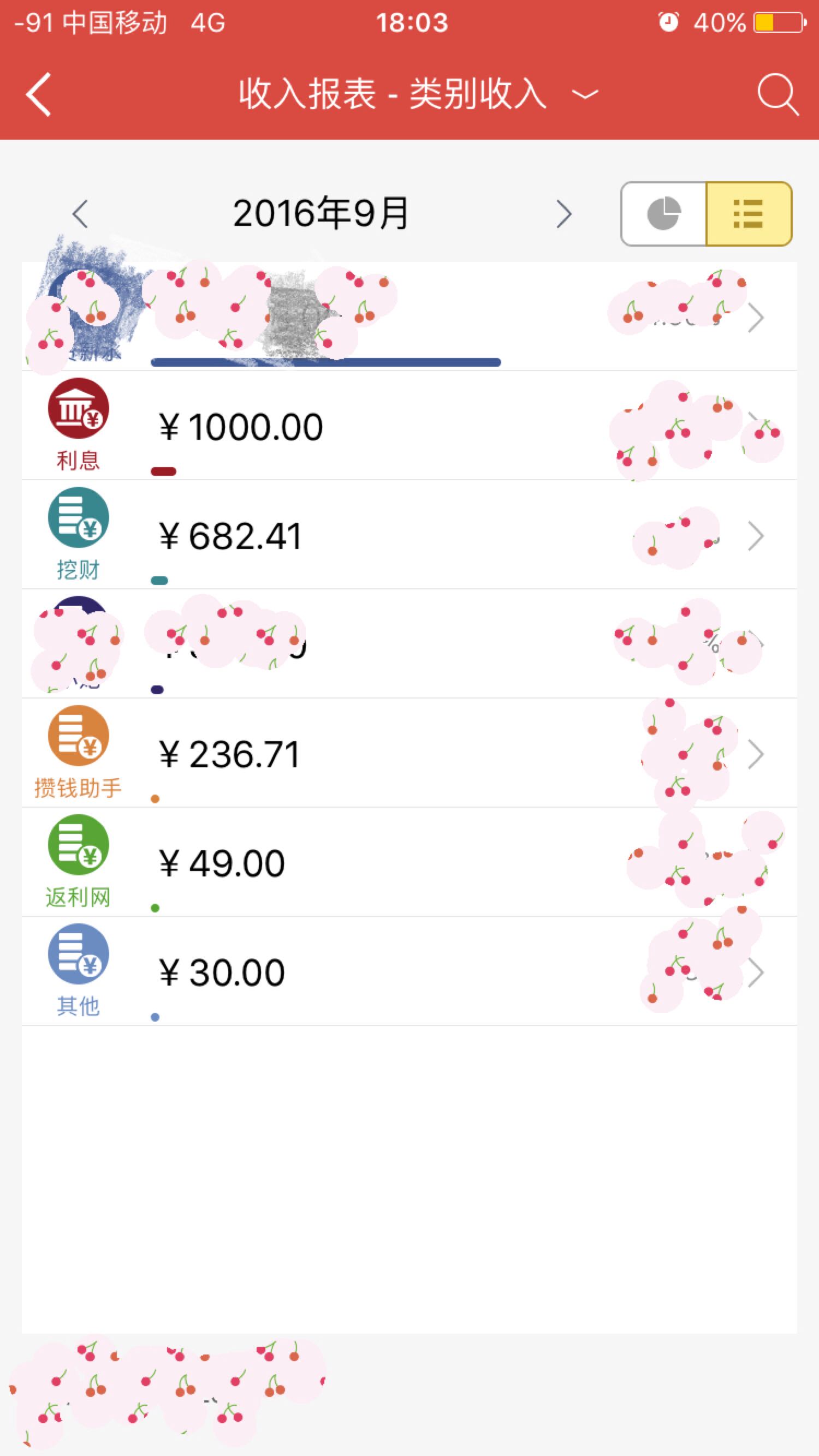Open the 其他 income row
This screenshot has width=819, height=1456.
coord(410,971)
